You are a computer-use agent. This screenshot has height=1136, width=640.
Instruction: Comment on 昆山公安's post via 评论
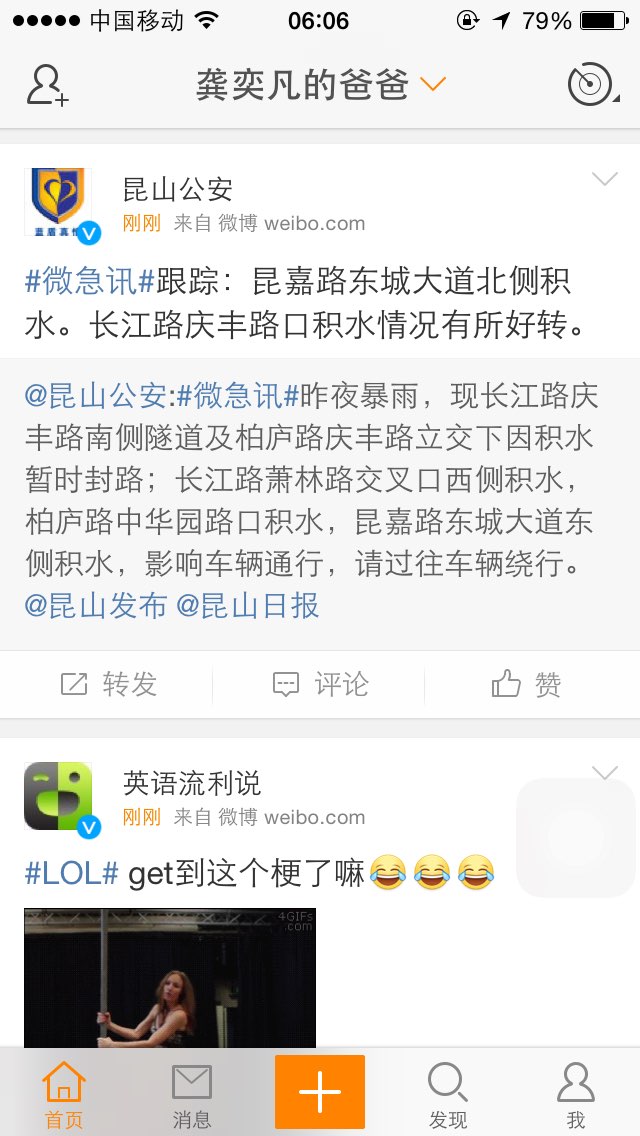(320, 684)
